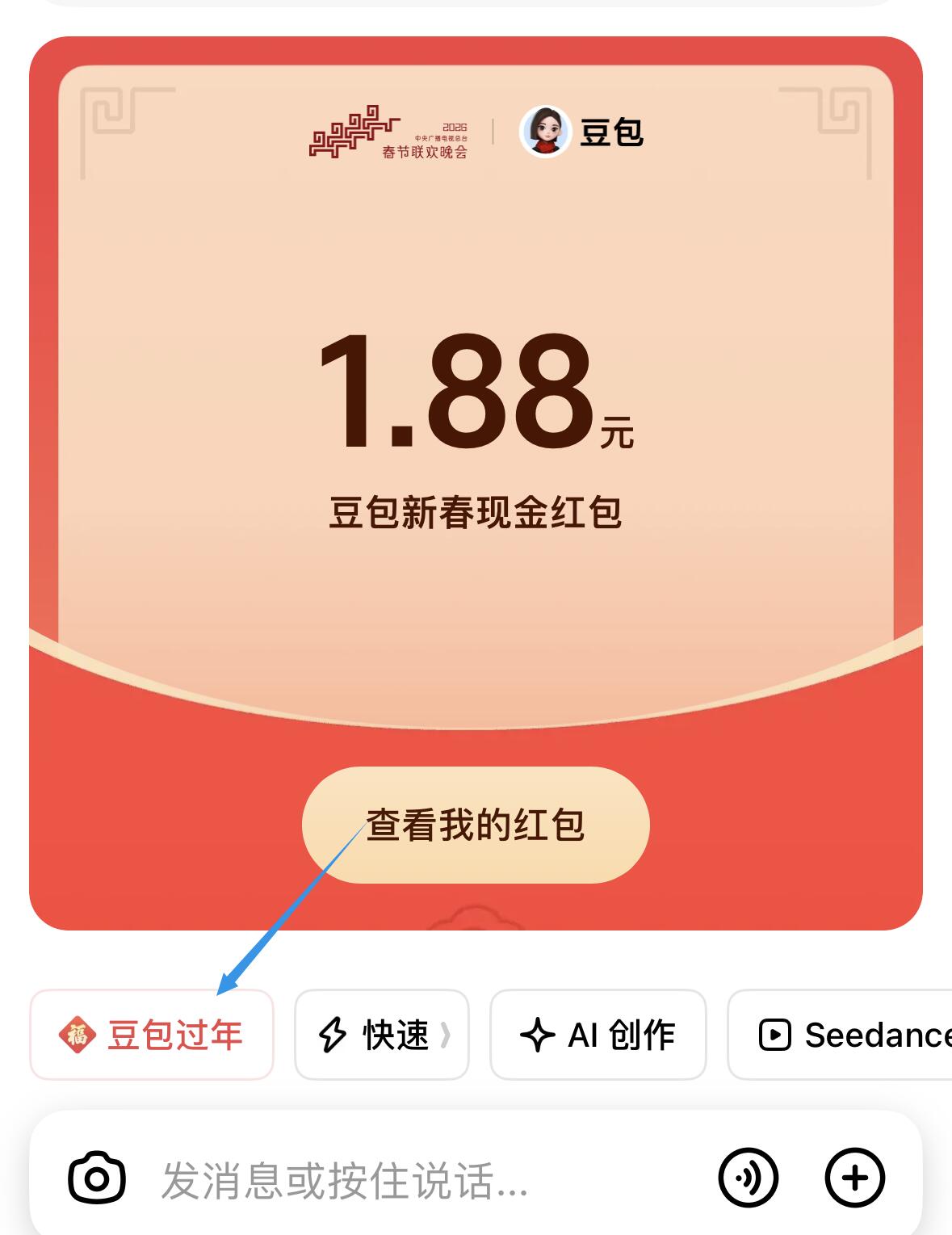Tap the 查看我的红包 button
Viewport: 952px width, 1235px height.
pos(476,825)
